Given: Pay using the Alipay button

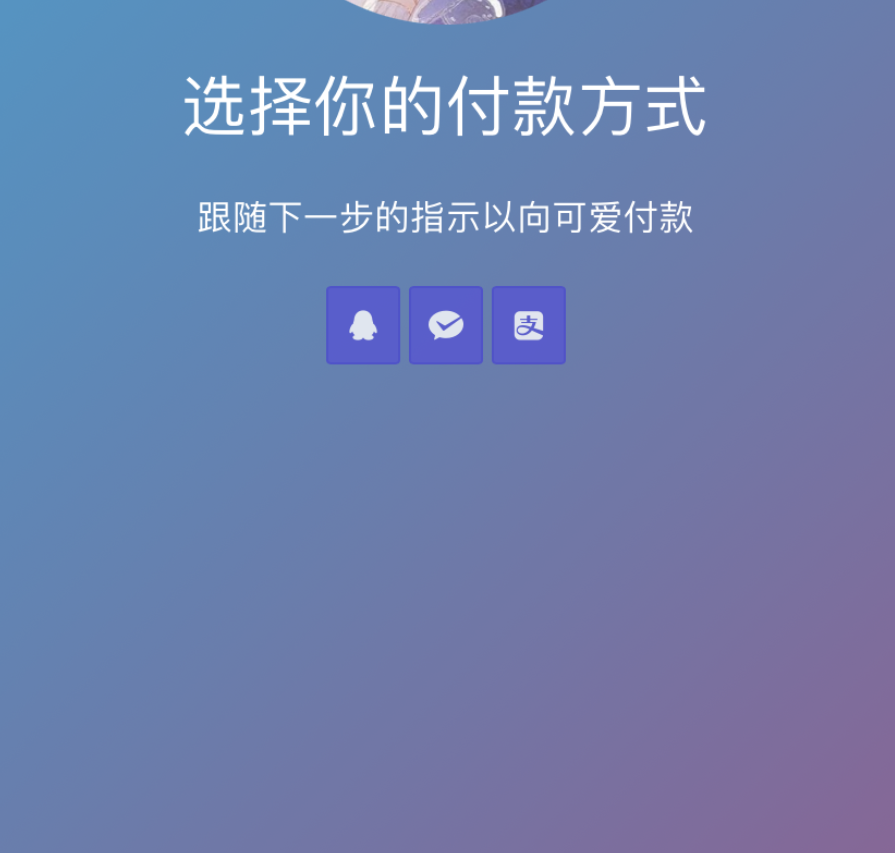Looking at the screenshot, I should 529,325.
